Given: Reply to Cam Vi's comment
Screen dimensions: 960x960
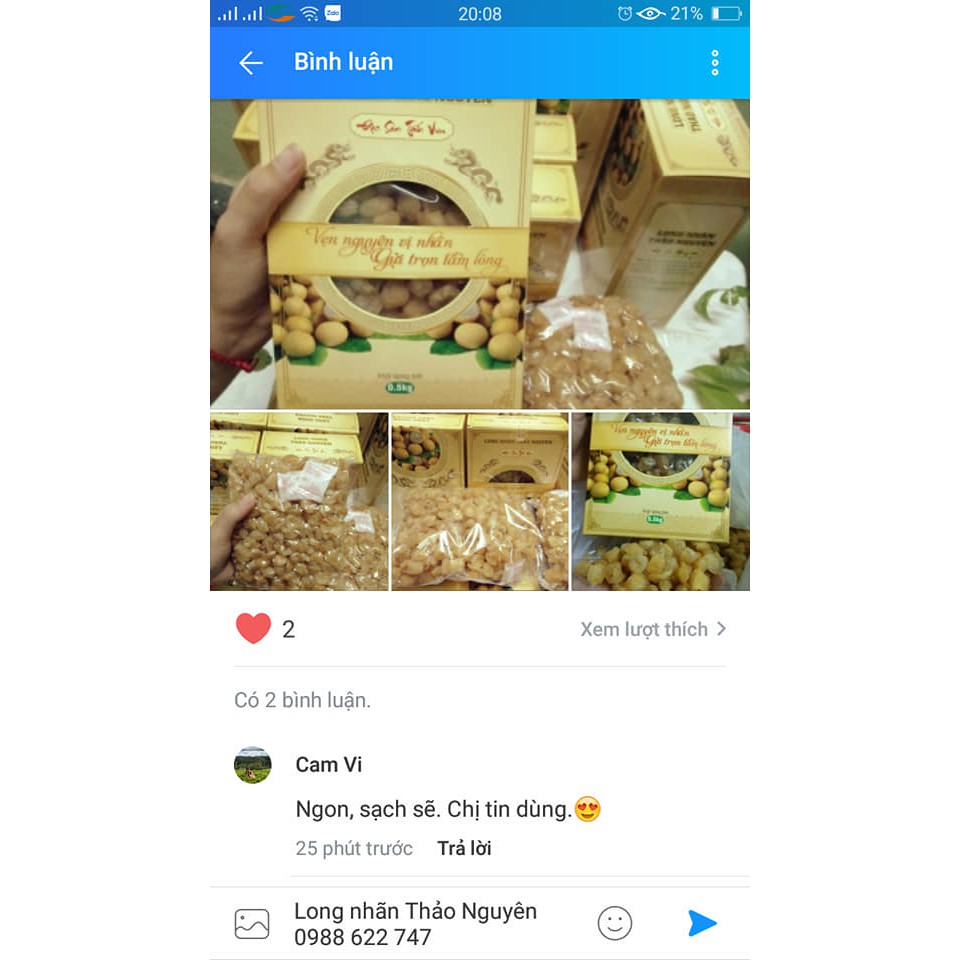Looking at the screenshot, I should (x=464, y=849).
